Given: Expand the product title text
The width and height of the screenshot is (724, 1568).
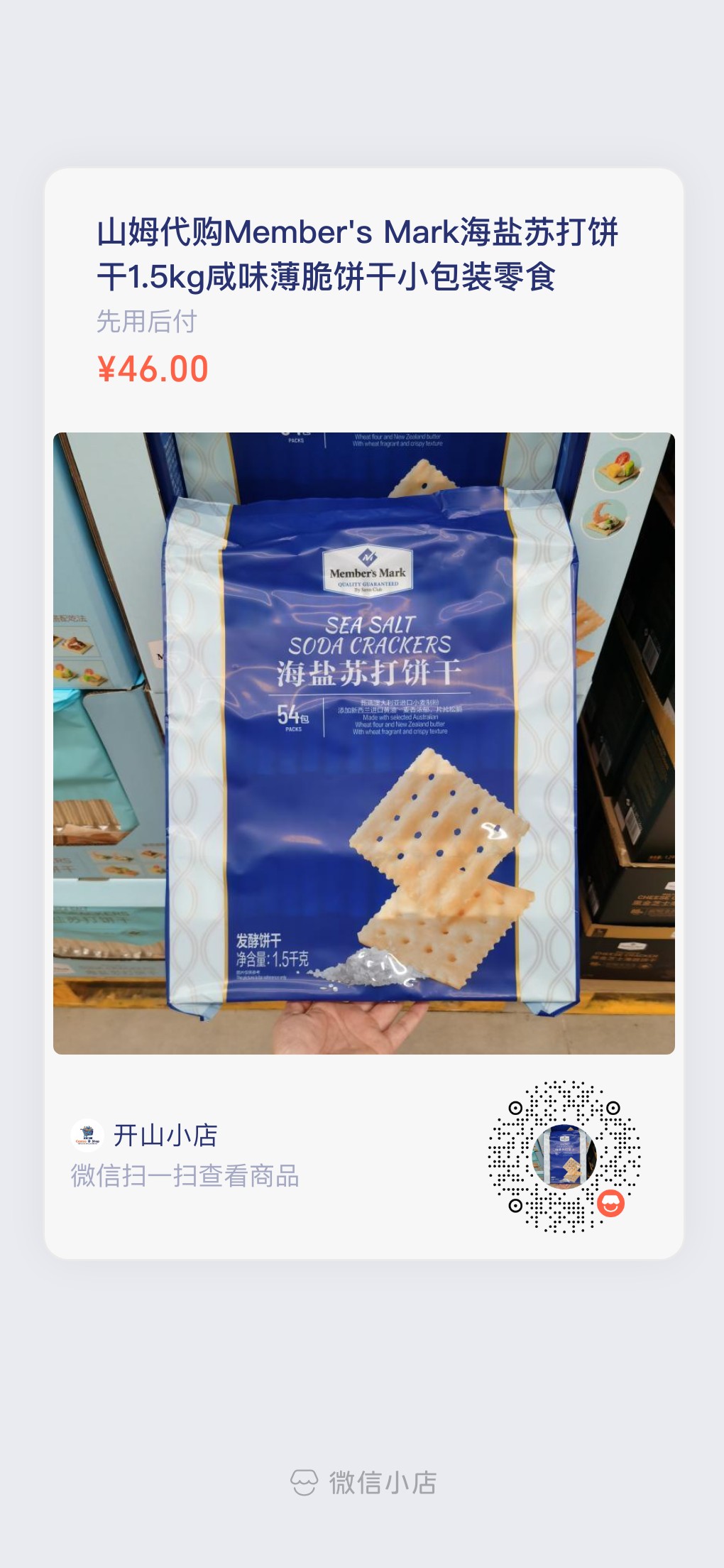Looking at the screenshot, I should point(362,256).
